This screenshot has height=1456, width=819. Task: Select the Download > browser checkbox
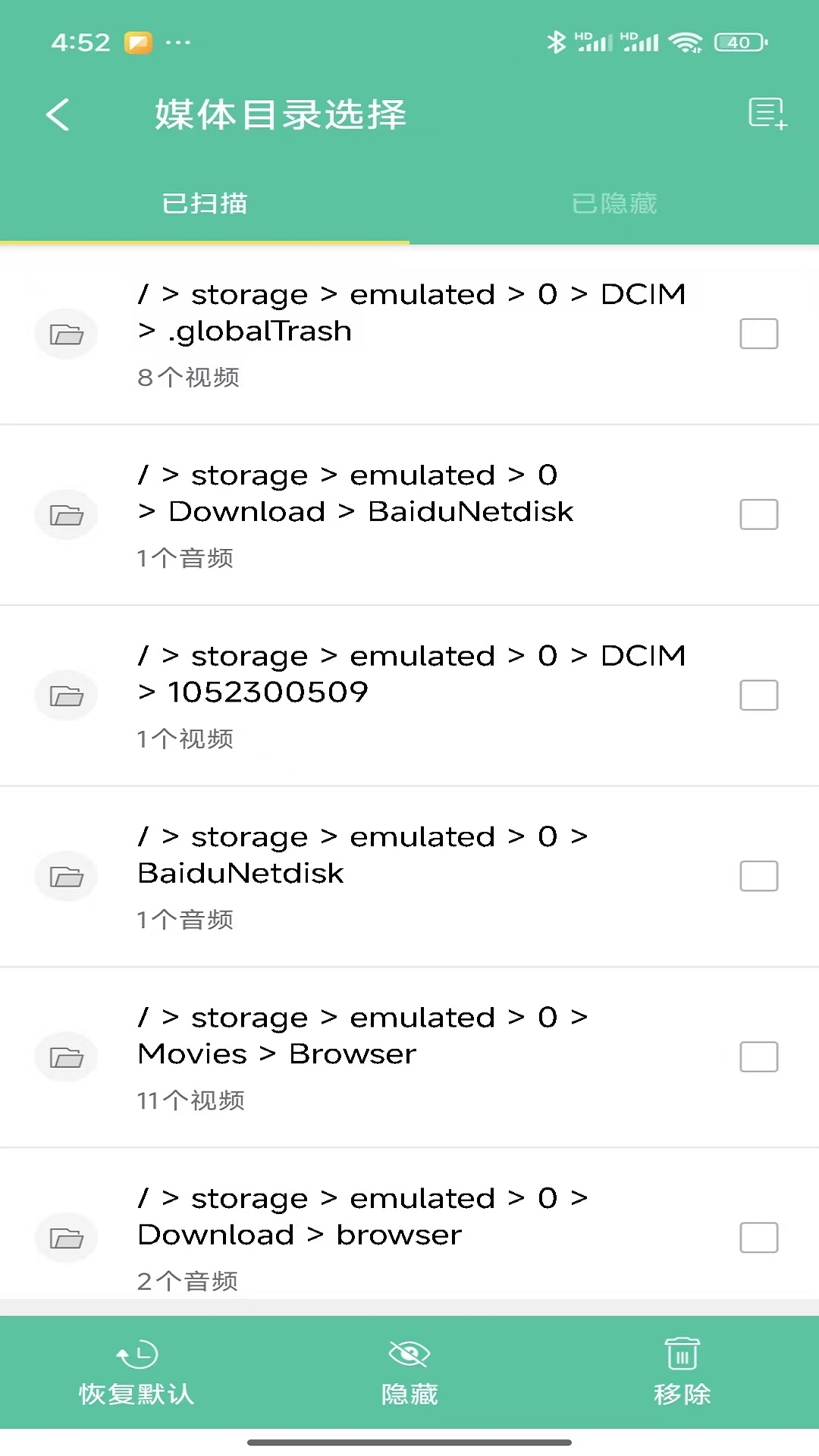tap(758, 1238)
